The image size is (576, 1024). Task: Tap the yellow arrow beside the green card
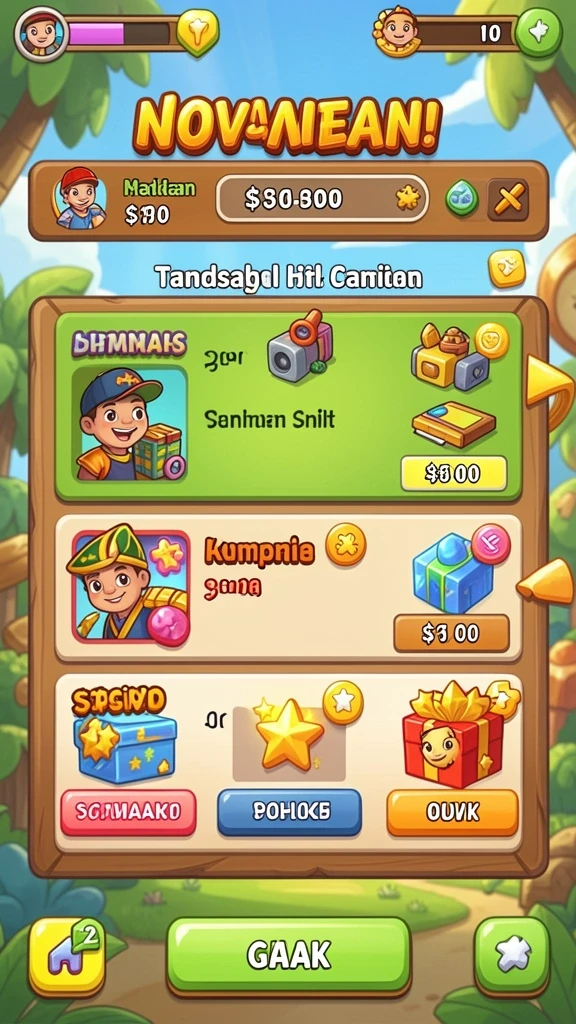(x=547, y=384)
